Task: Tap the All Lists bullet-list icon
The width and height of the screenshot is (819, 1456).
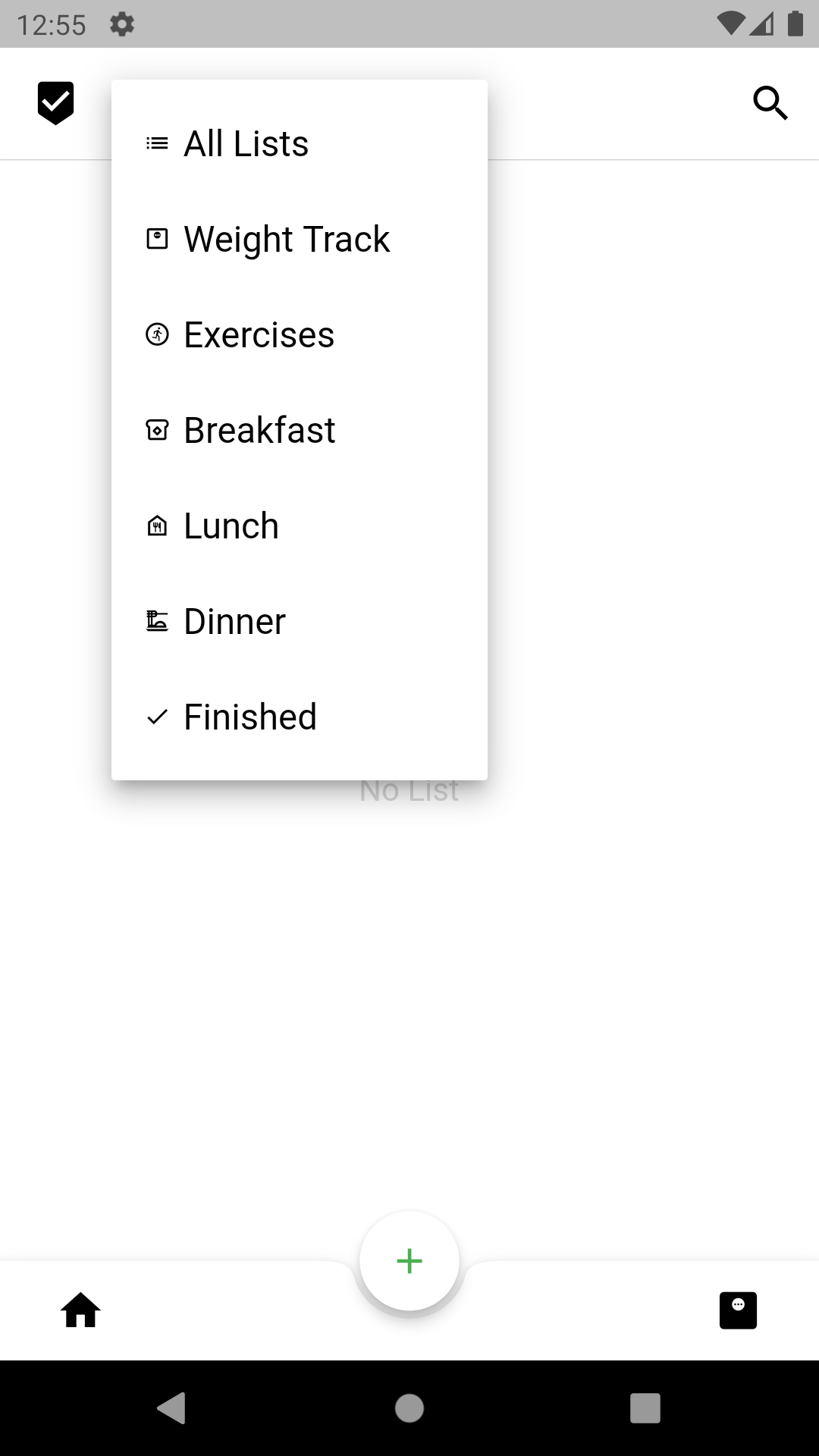Action: 155,143
